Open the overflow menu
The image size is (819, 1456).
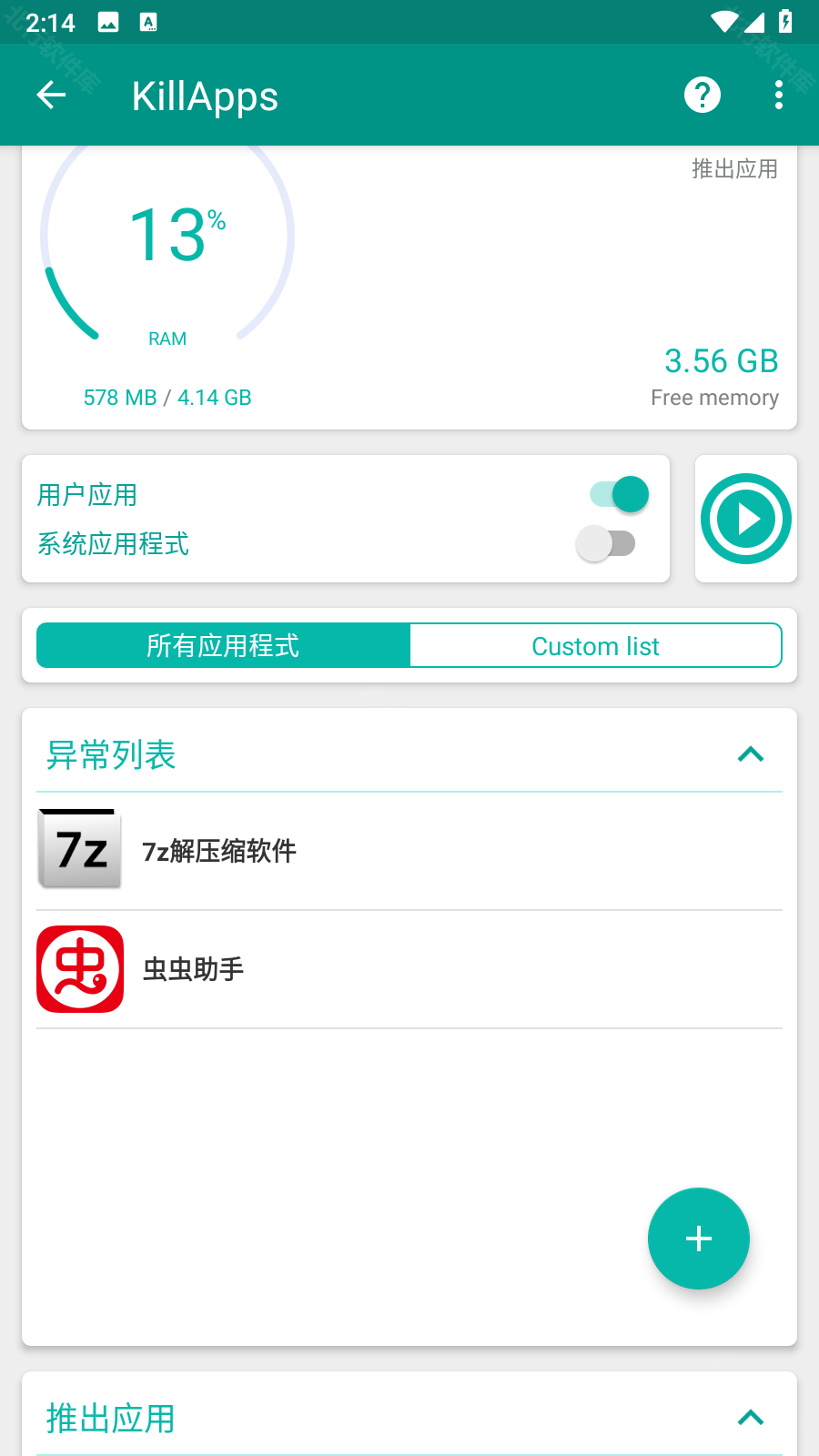point(778,95)
